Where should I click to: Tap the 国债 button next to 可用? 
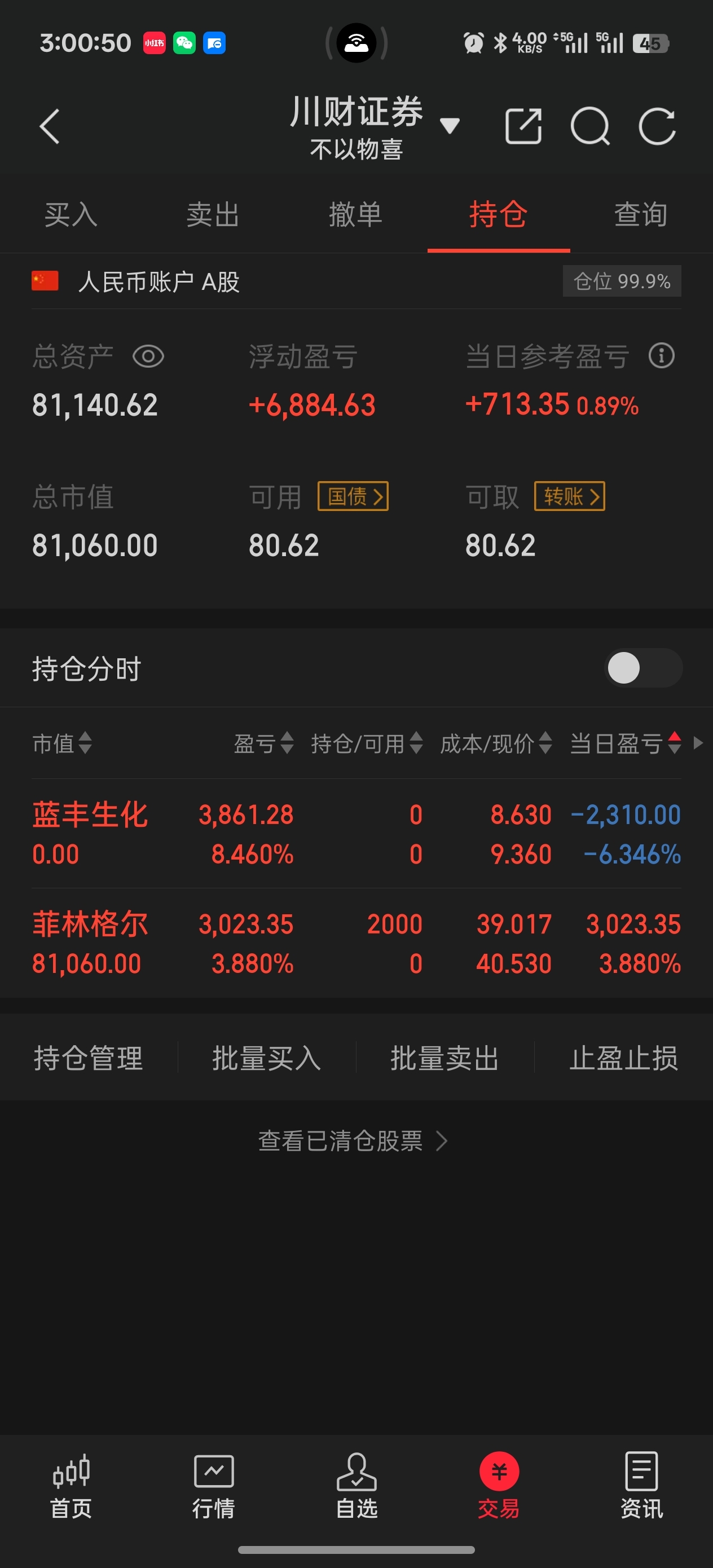click(353, 497)
